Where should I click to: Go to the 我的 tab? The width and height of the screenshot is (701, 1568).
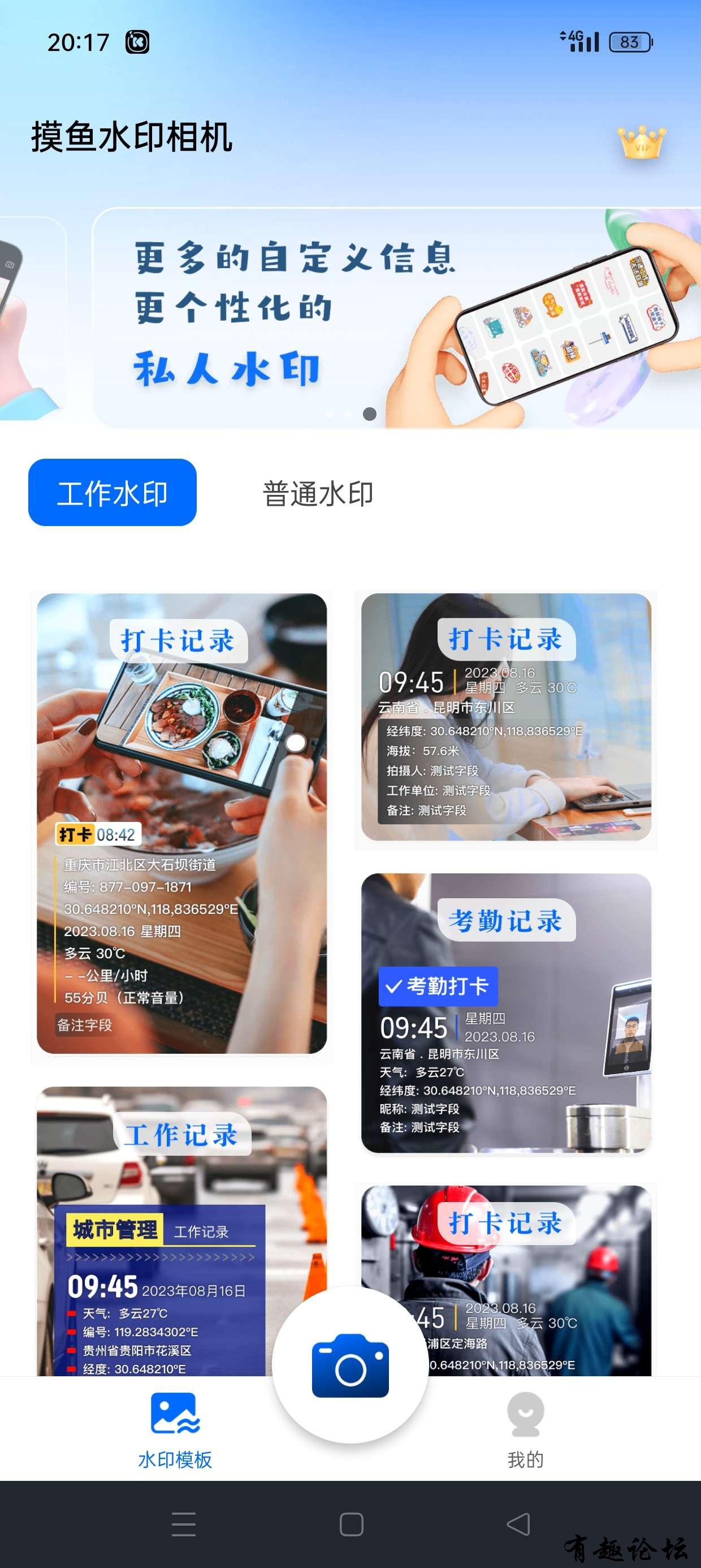525,1430
